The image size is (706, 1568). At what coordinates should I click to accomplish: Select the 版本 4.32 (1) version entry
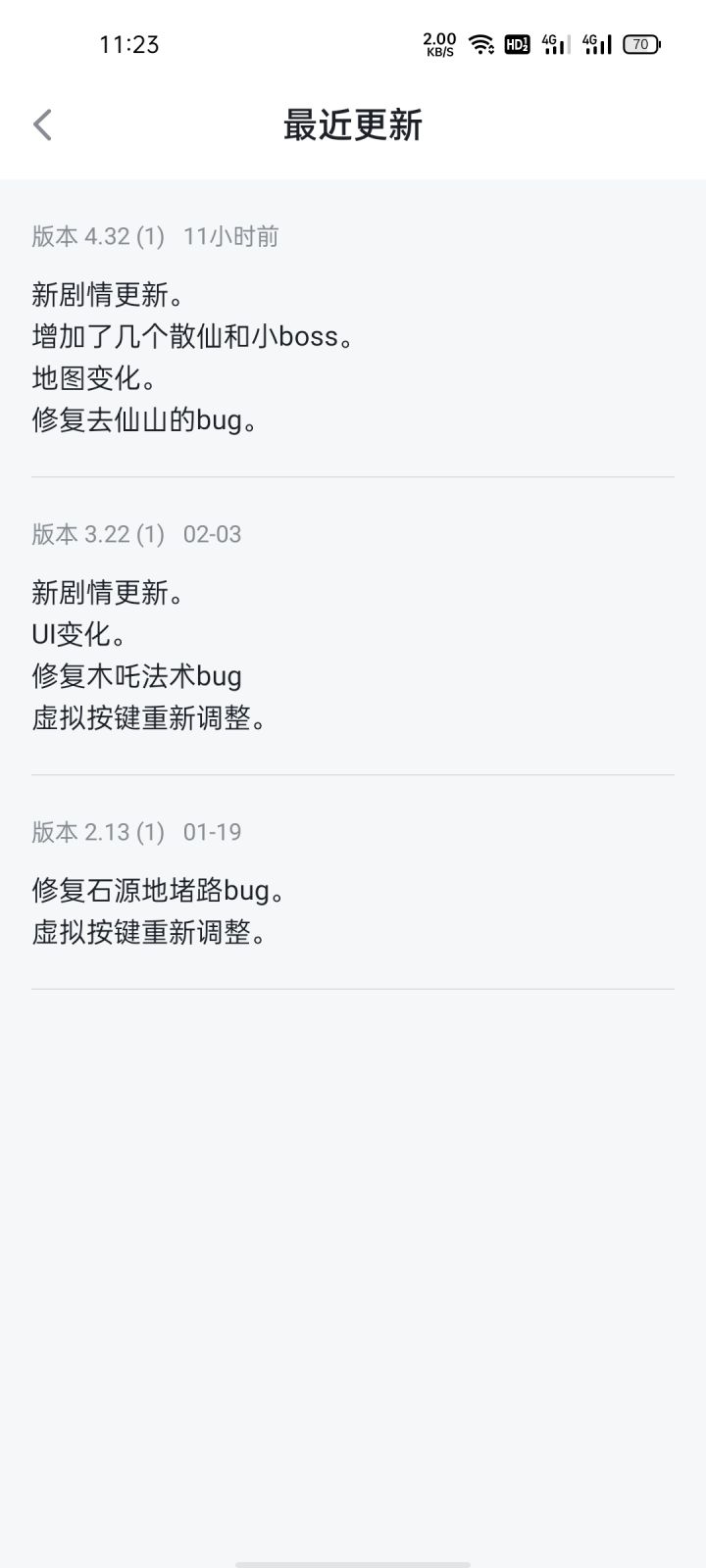(x=98, y=235)
